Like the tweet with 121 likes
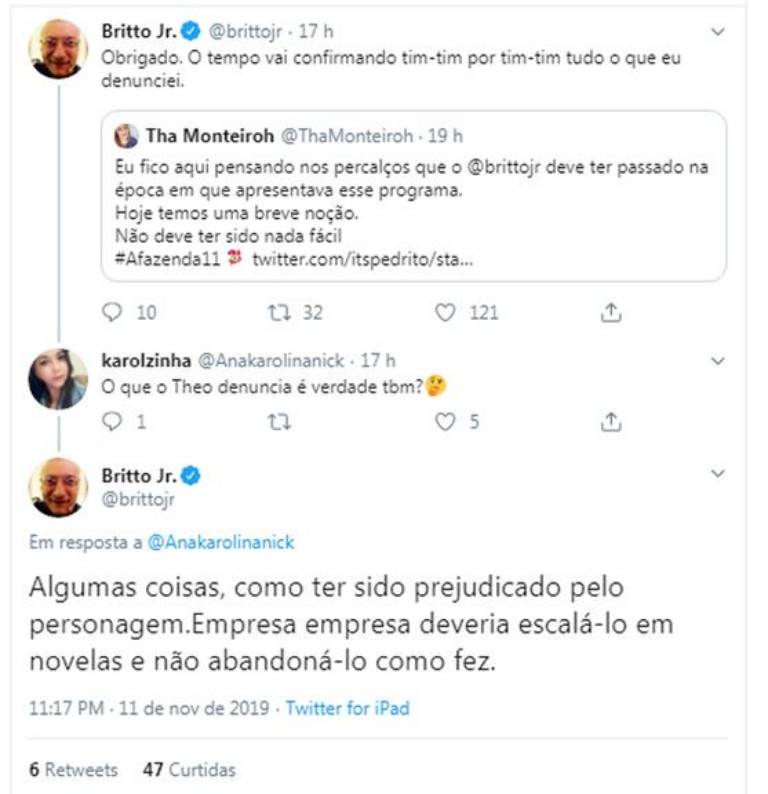The height and width of the screenshot is (794, 768). tap(445, 313)
